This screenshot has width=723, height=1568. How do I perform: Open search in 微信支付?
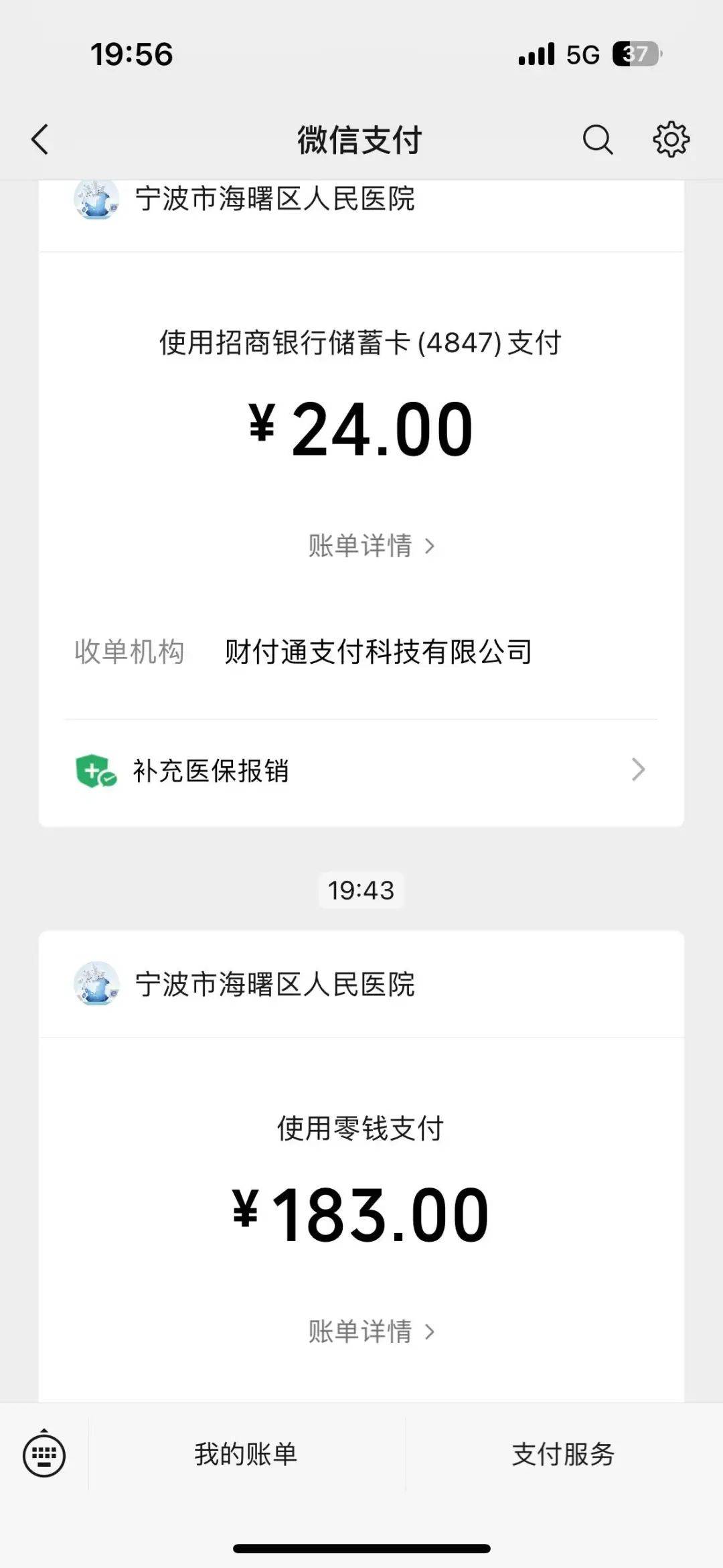pyautogui.click(x=597, y=139)
